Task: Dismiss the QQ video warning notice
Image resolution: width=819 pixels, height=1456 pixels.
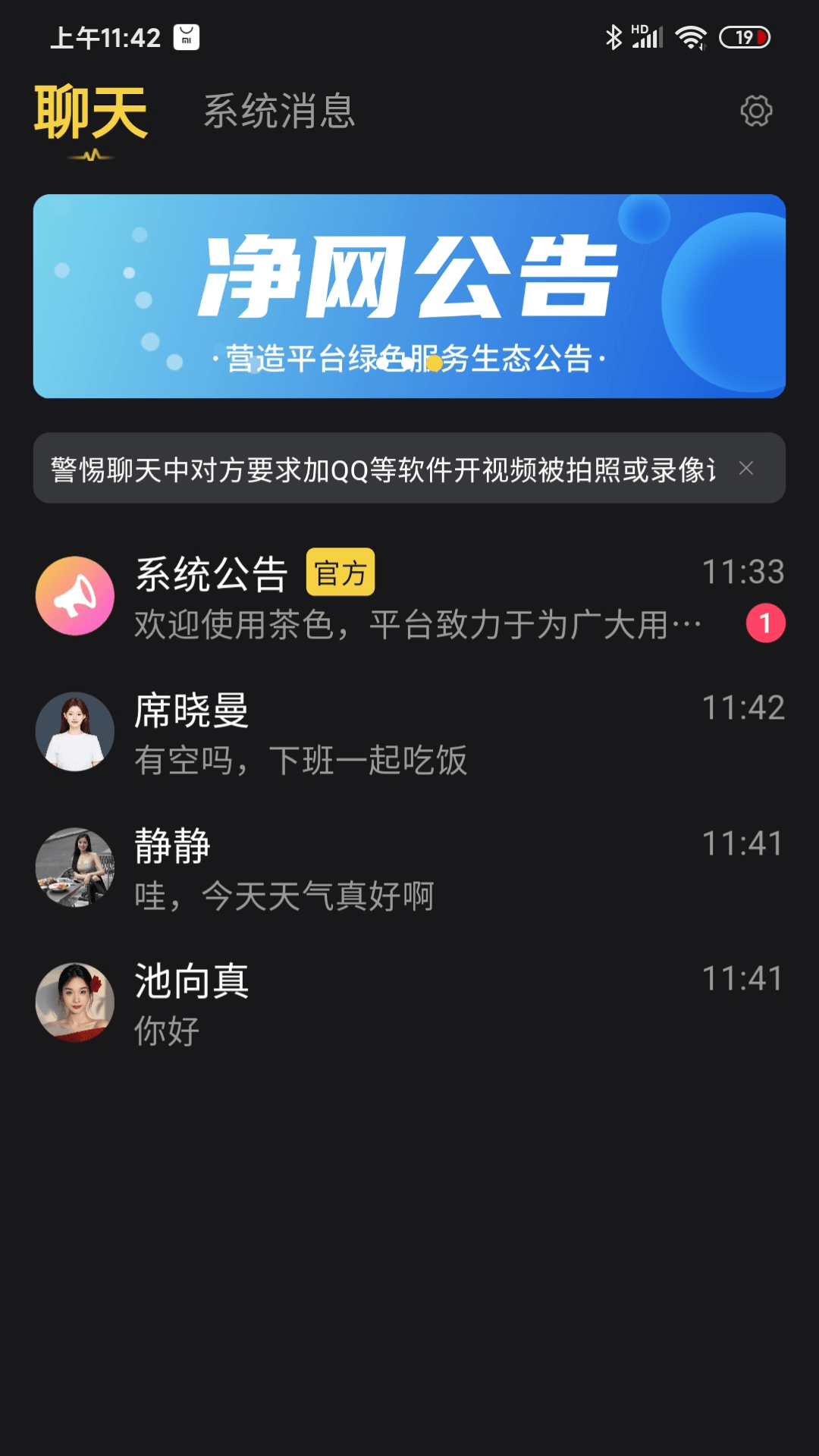Action: click(x=748, y=469)
